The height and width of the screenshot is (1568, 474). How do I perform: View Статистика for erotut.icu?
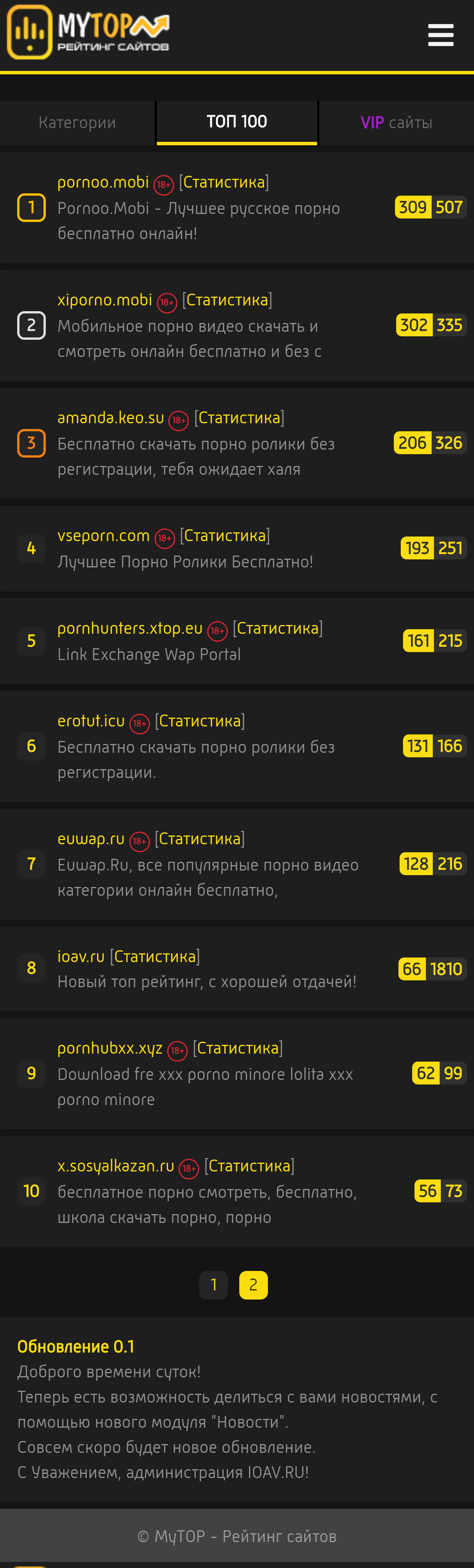point(200,721)
